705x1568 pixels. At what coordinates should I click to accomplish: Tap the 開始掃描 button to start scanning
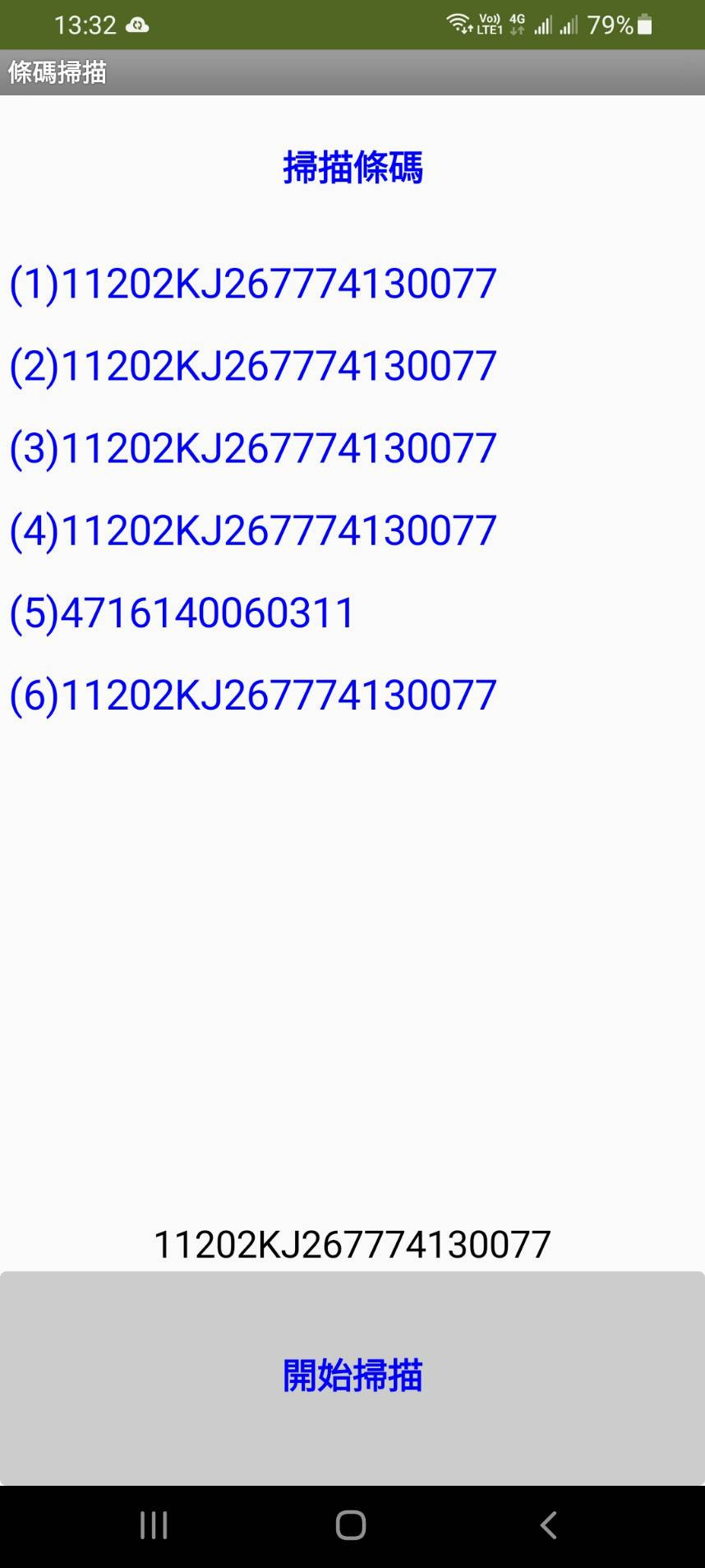point(352,1376)
